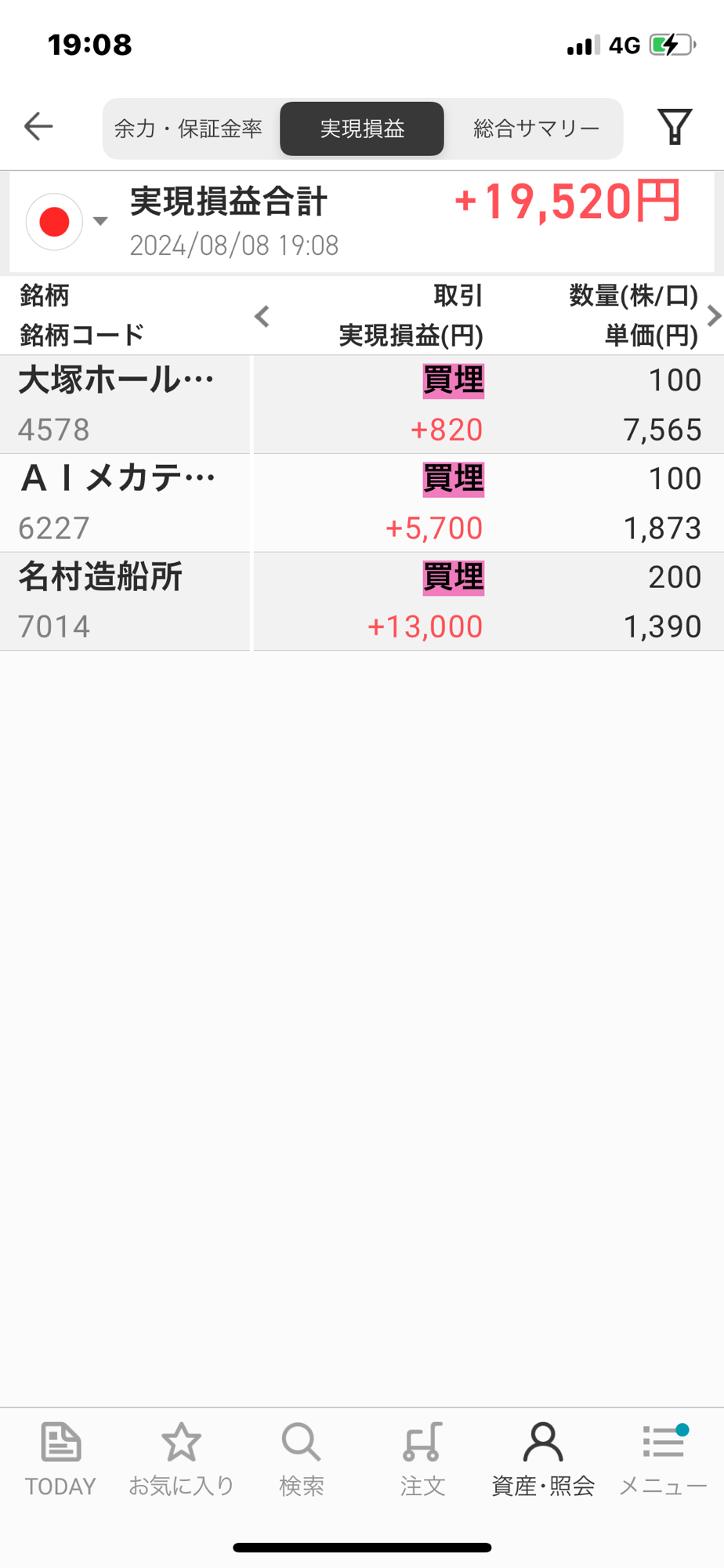
Task: Open お気に入り favorites tab
Action: click(x=181, y=1459)
